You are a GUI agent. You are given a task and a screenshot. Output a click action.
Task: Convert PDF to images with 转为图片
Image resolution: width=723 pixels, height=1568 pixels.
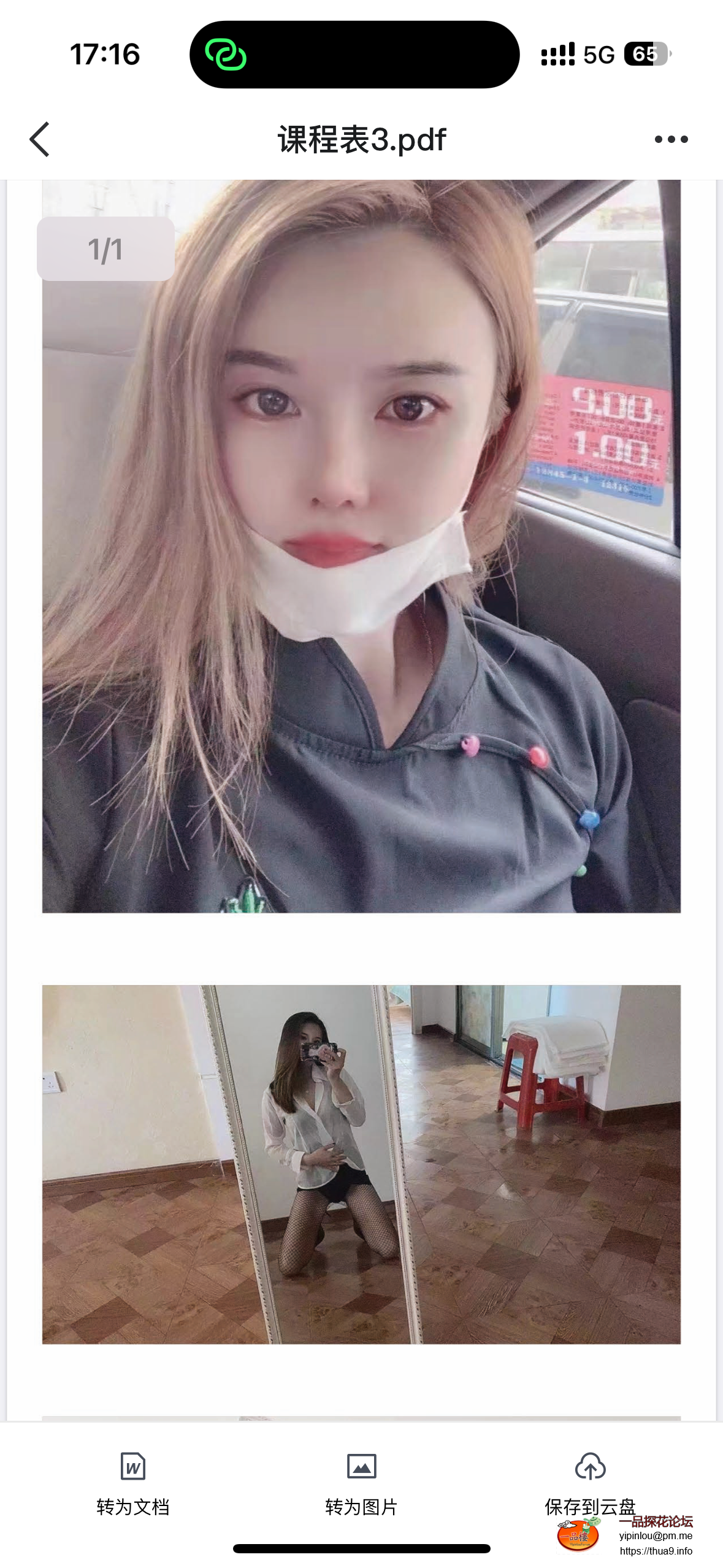coord(361,1483)
